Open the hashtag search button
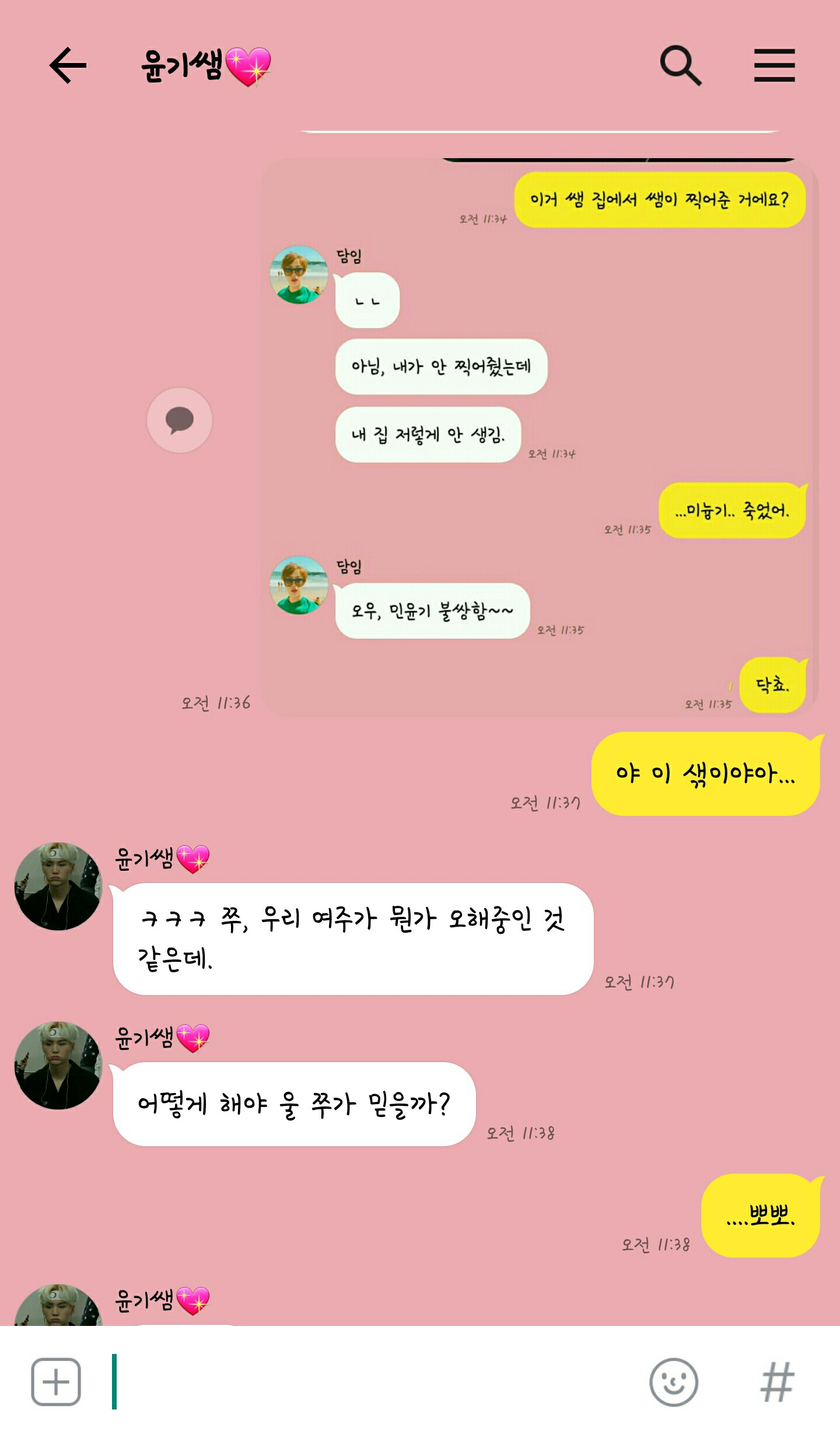 [x=776, y=1382]
